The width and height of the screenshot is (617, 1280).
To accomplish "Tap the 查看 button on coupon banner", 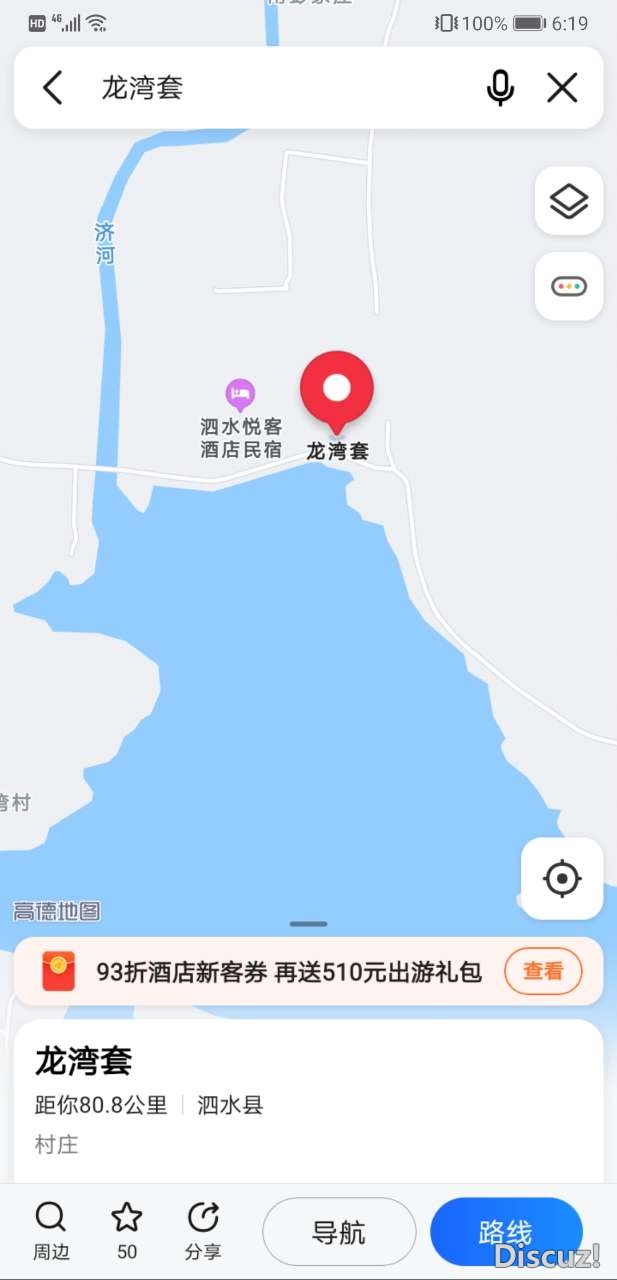I will 543,971.
